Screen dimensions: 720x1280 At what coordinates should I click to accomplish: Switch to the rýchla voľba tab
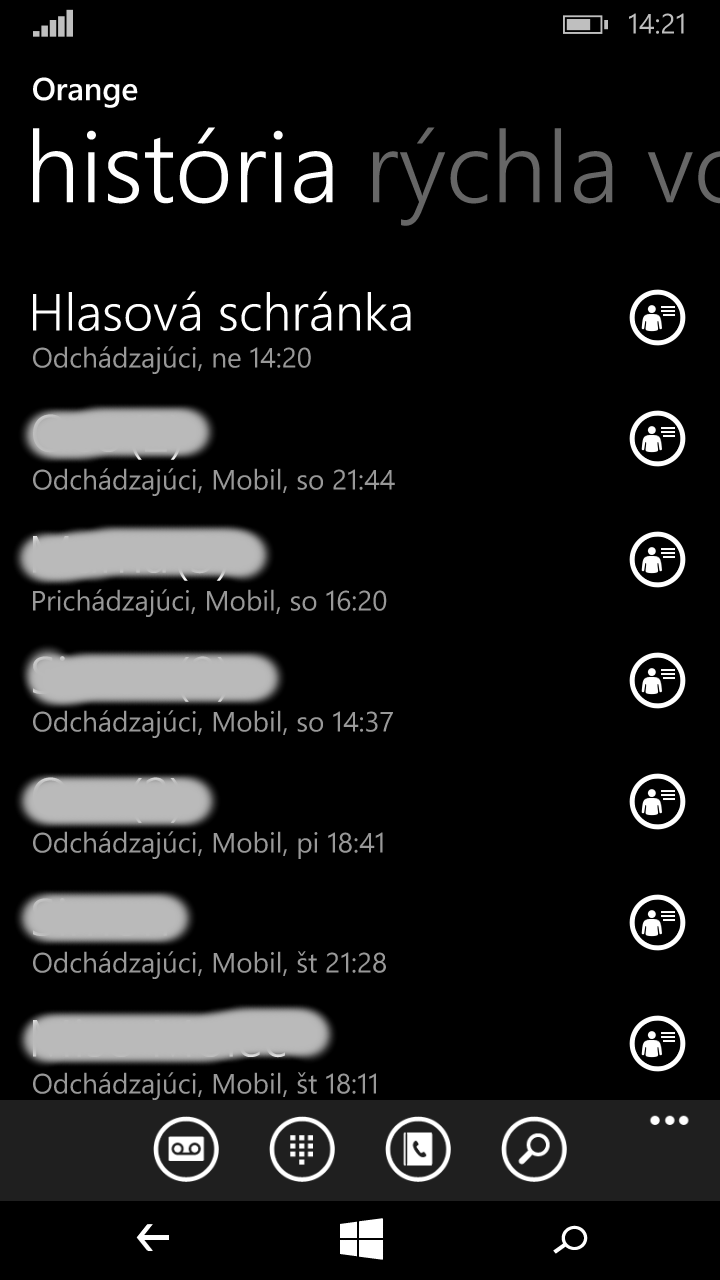[x=544, y=167]
